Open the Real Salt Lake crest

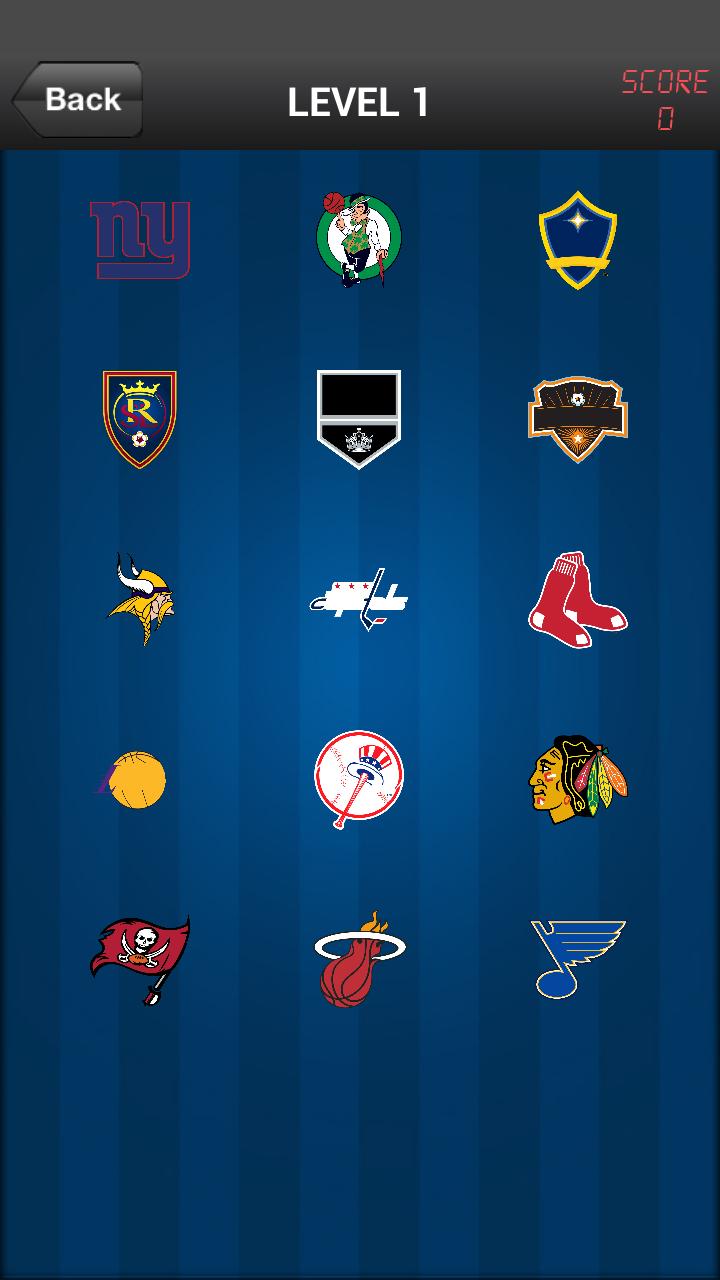coord(140,418)
